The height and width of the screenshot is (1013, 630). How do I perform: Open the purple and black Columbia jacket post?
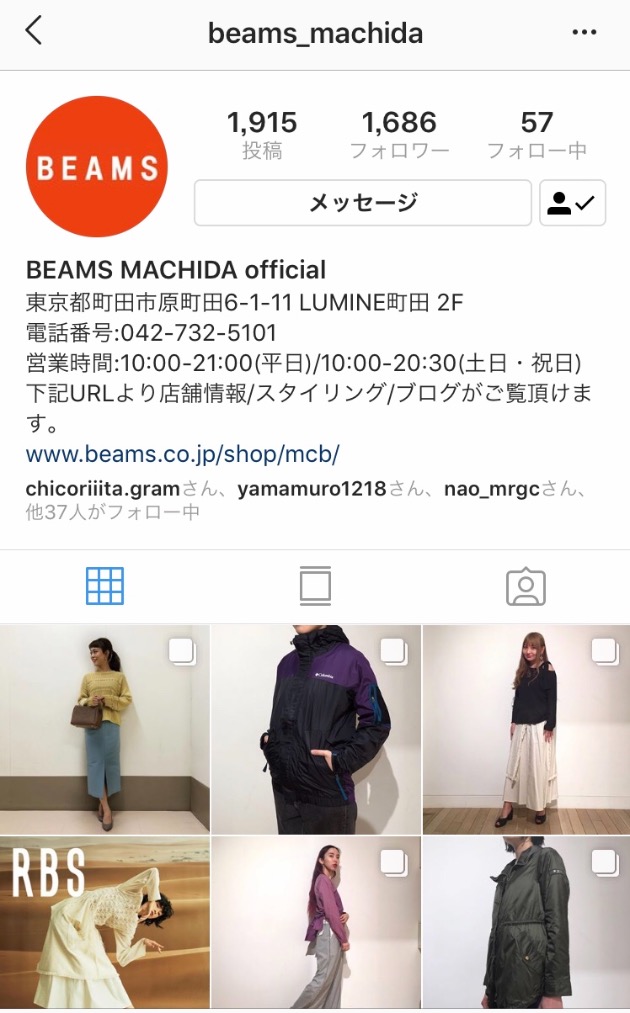coord(315,729)
